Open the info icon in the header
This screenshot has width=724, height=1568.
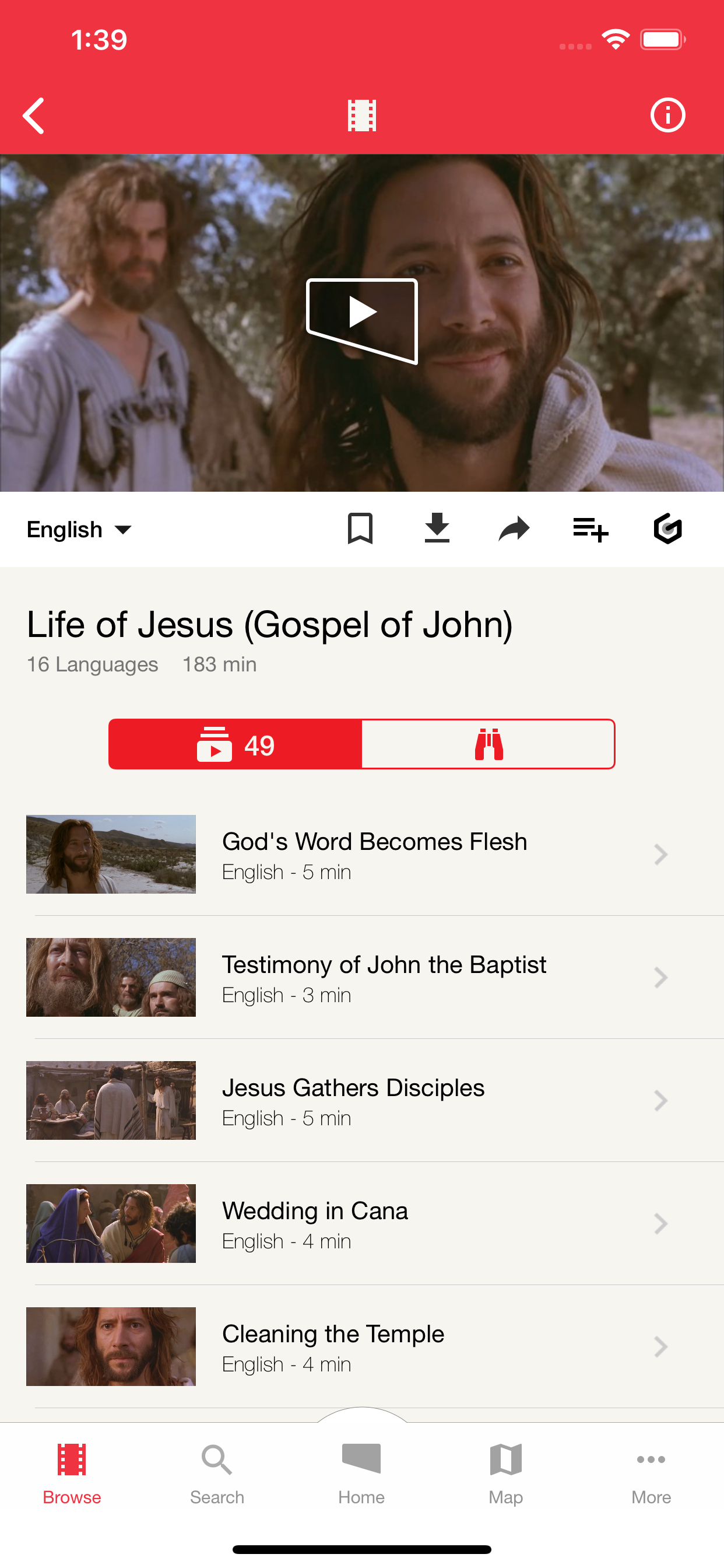667,115
